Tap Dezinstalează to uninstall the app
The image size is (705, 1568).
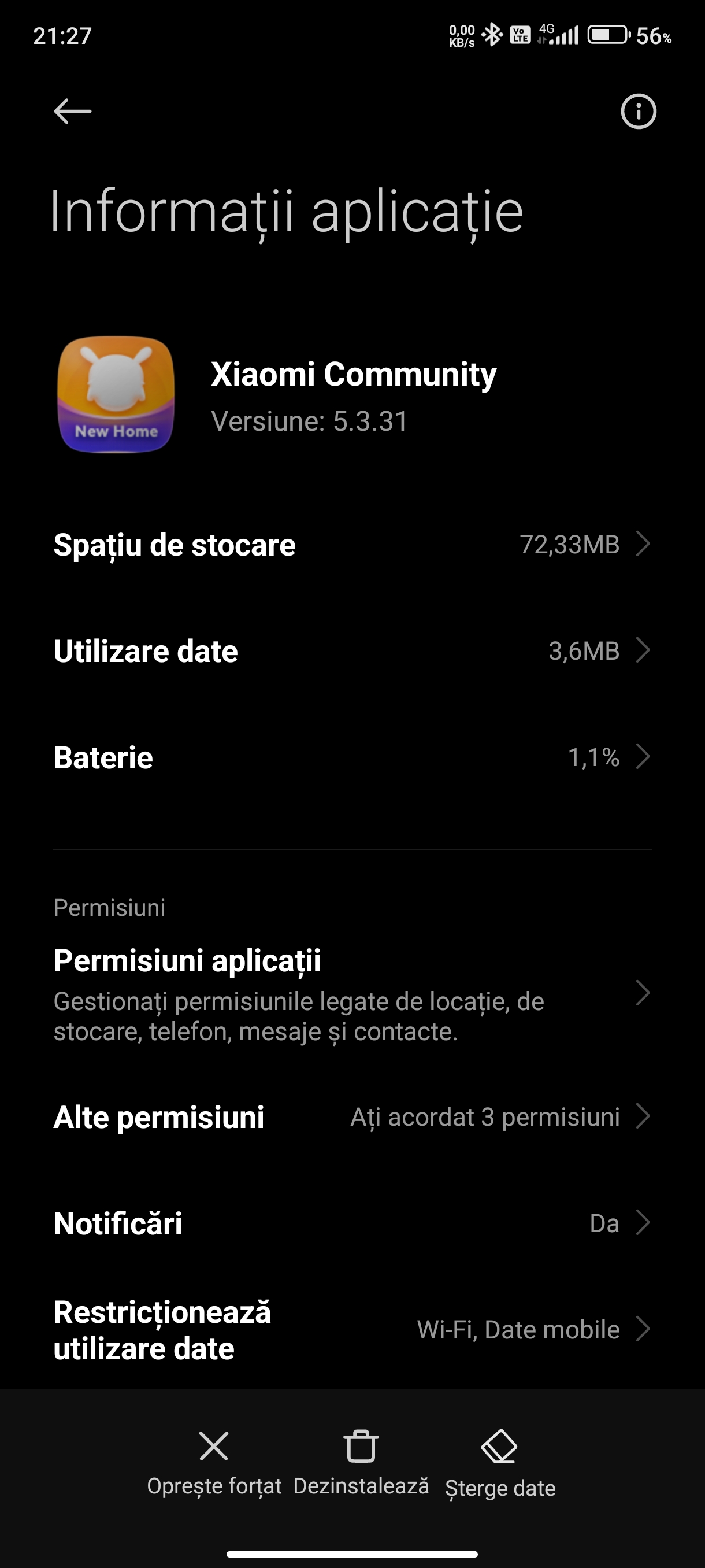click(361, 1463)
